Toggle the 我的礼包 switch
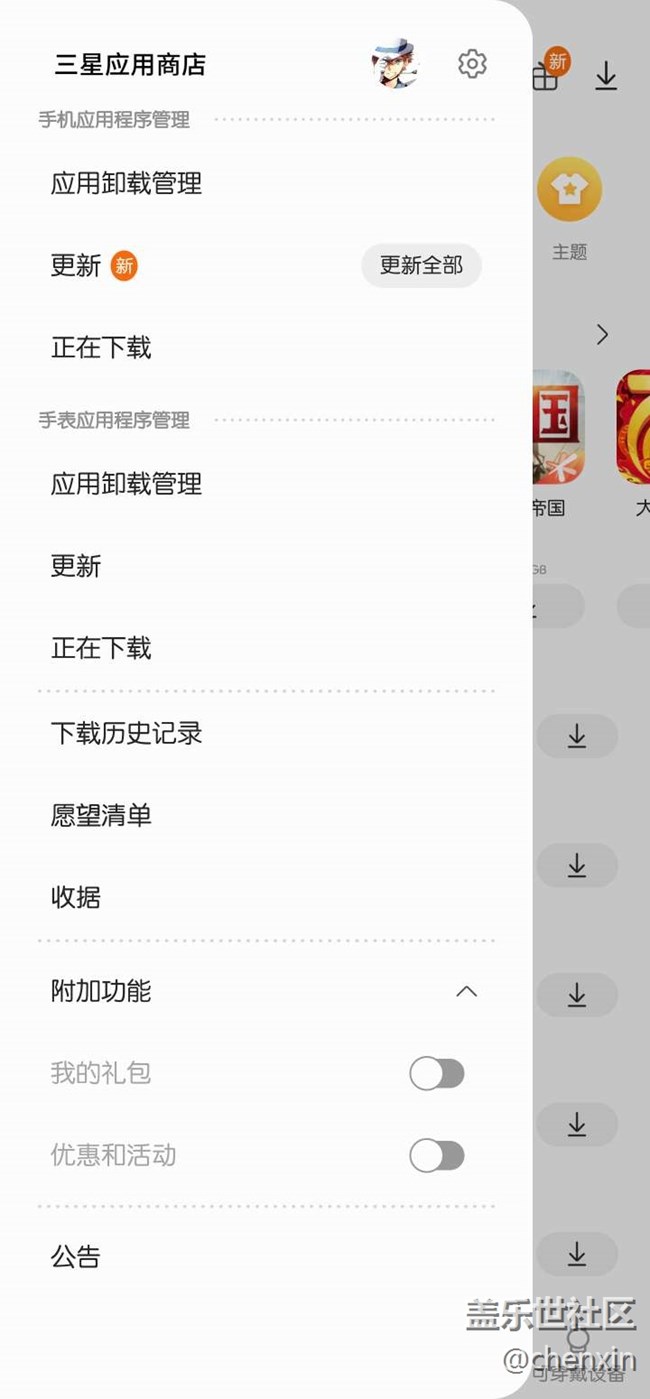The height and width of the screenshot is (1399, 650). click(437, 1074)
